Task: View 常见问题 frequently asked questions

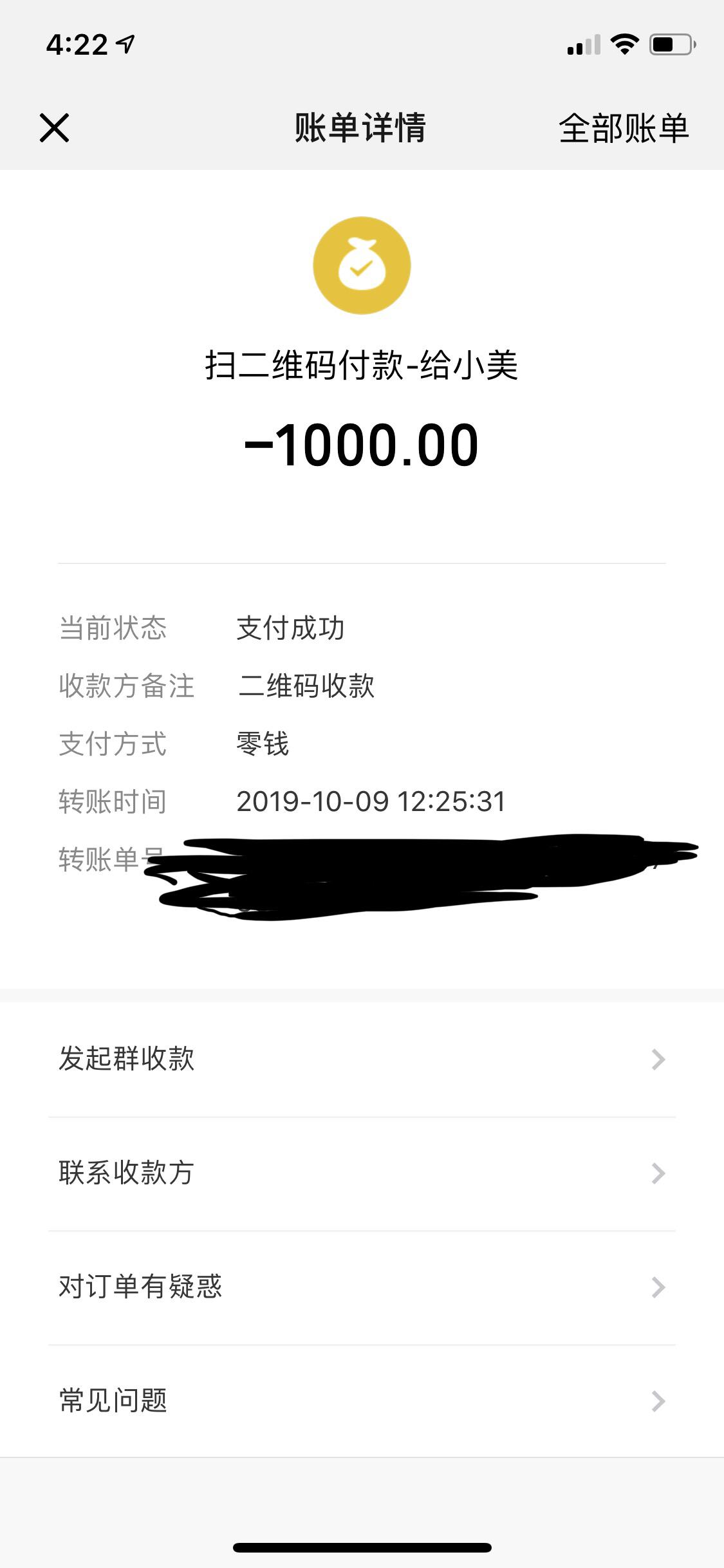Action: (362, 1401)
